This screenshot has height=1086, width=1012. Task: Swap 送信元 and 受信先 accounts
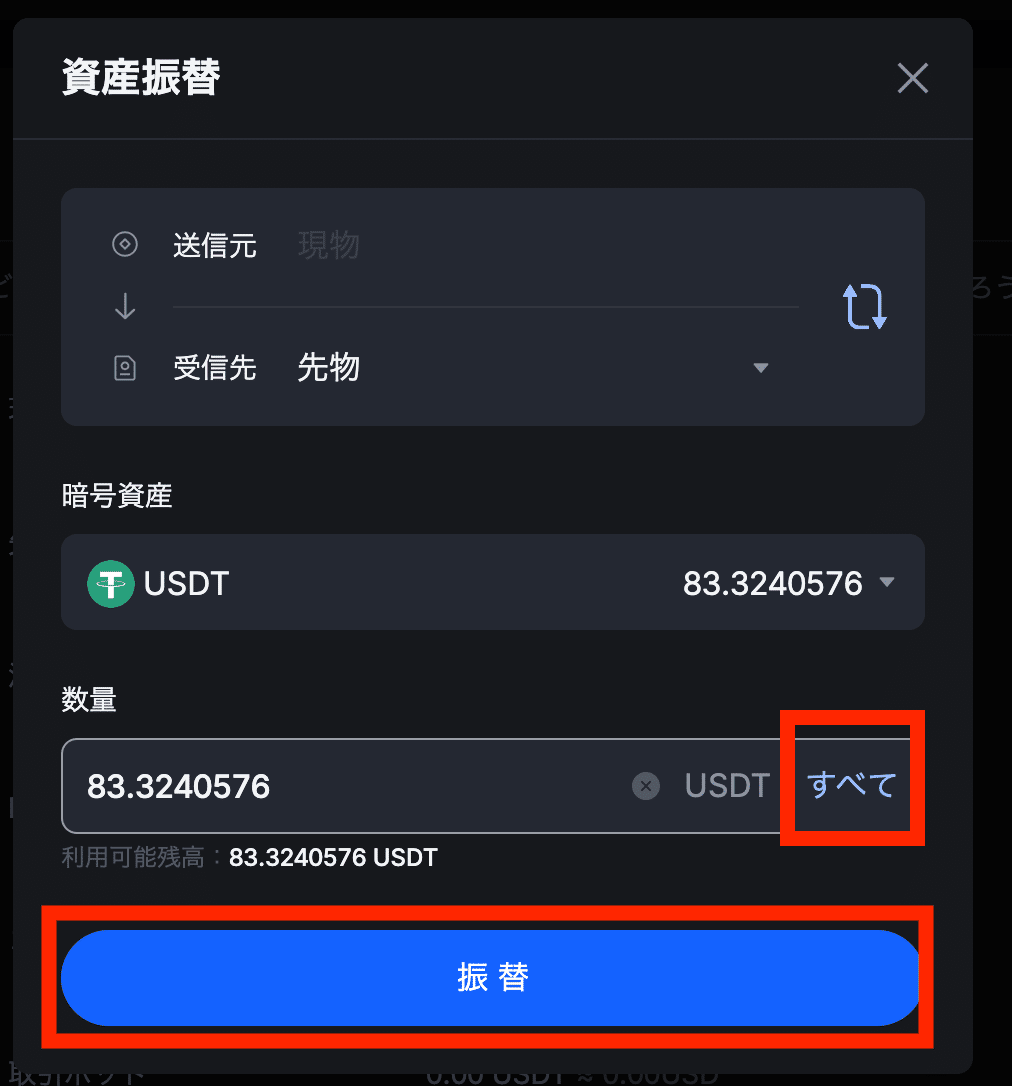click(865, 307)
